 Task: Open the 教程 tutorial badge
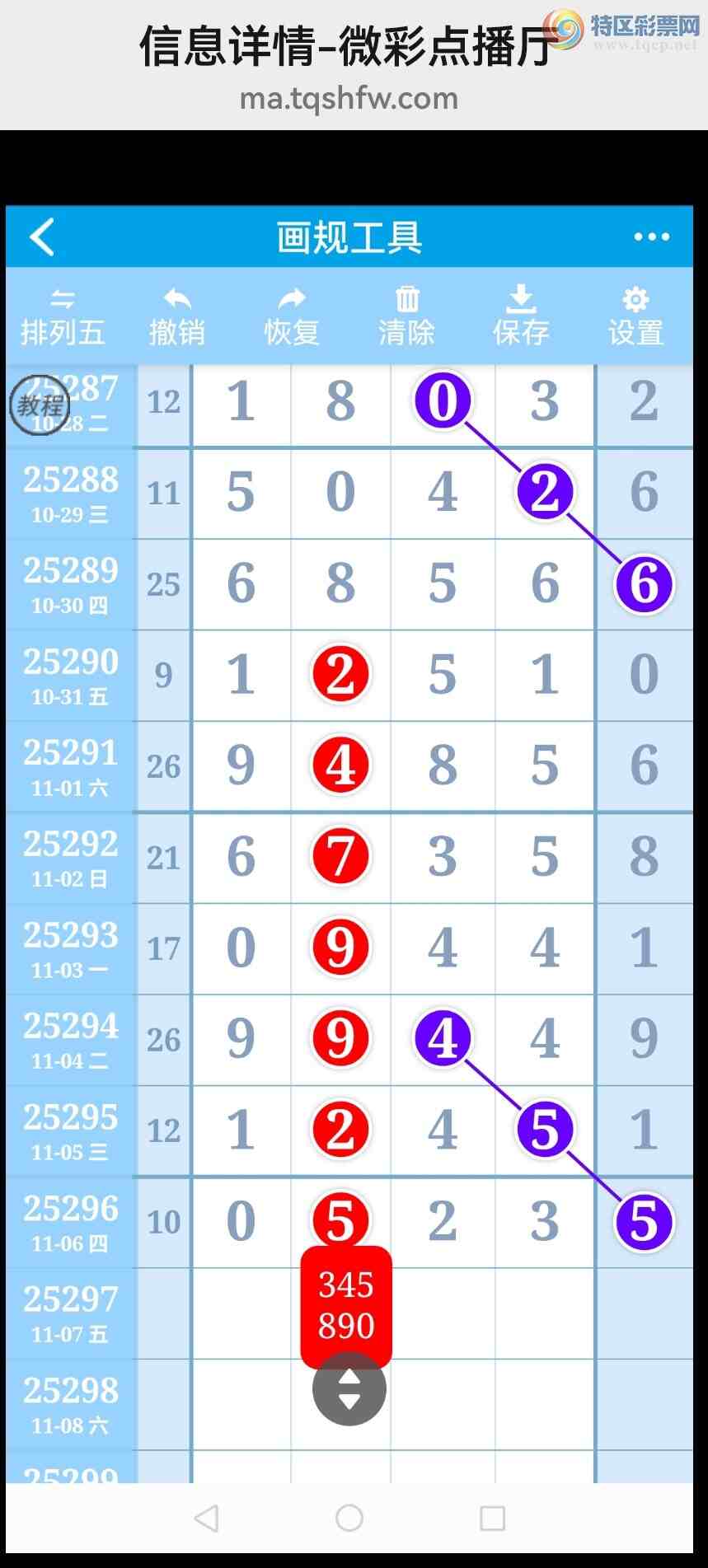click(39, 405)
